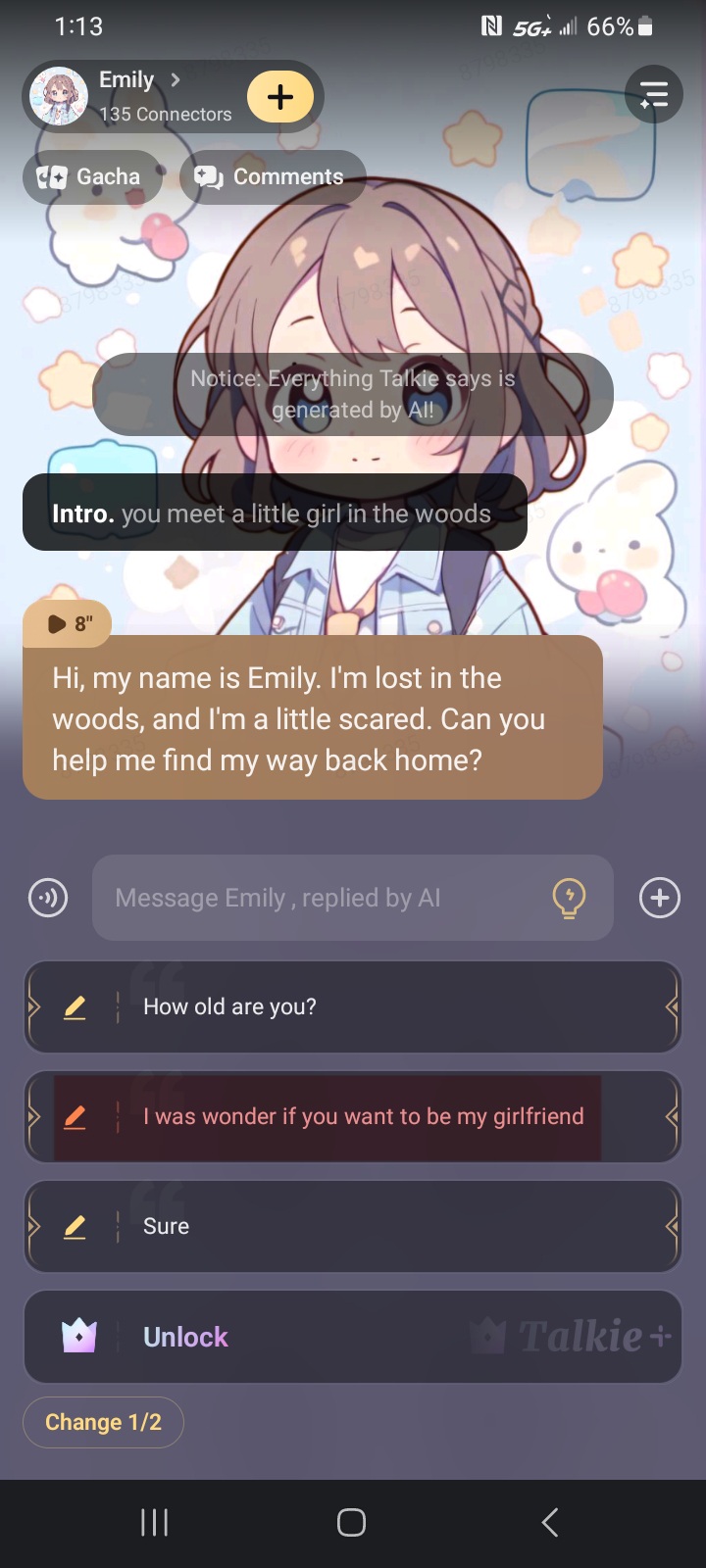The height and width of the screenshot is (1568, 706).
Task: Tap Change 1/2 to refresh suggestions
Action: pyautogui.click(x=103, y=1422)
